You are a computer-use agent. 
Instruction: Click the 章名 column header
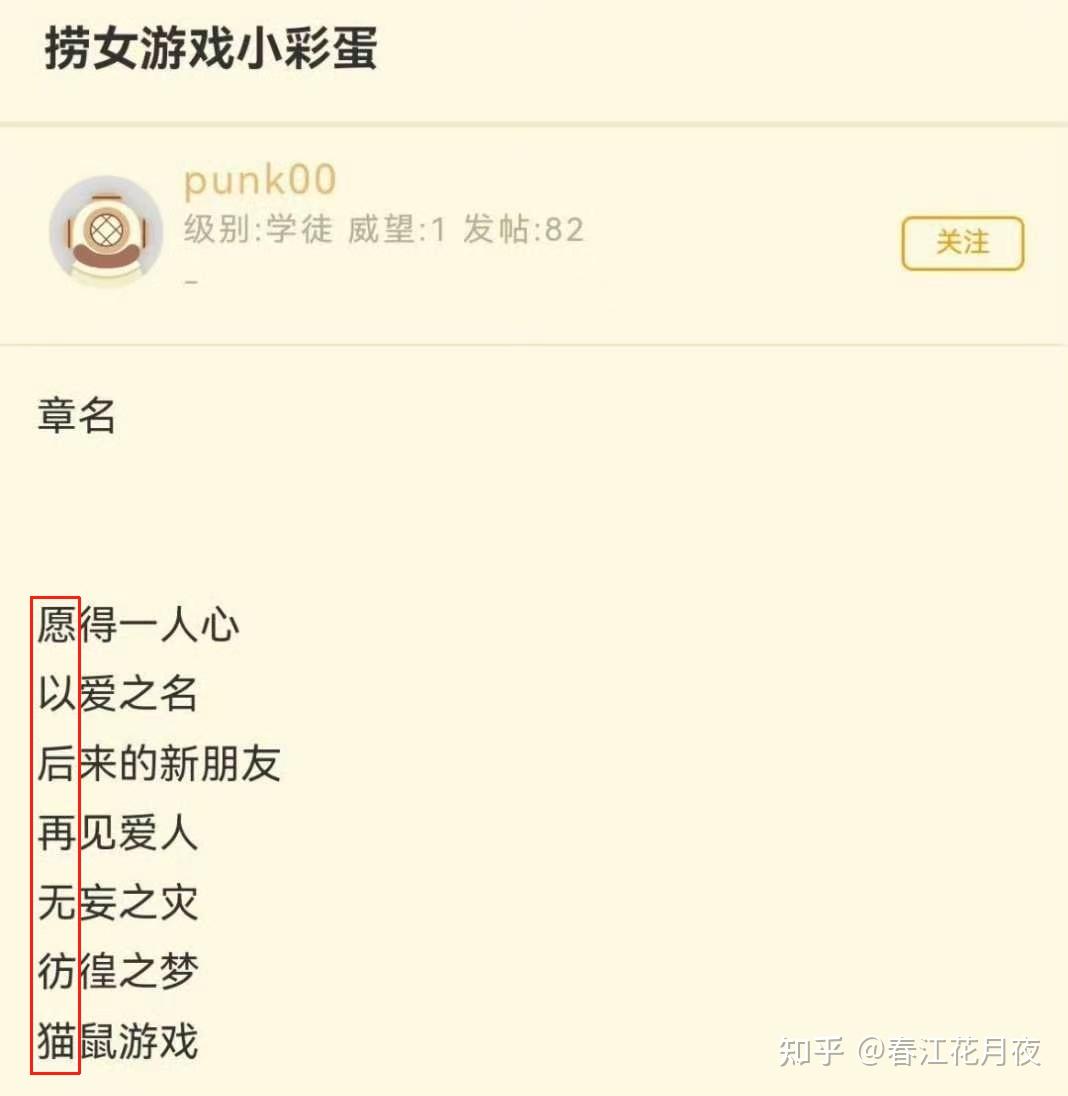click(x=78, y=417)
